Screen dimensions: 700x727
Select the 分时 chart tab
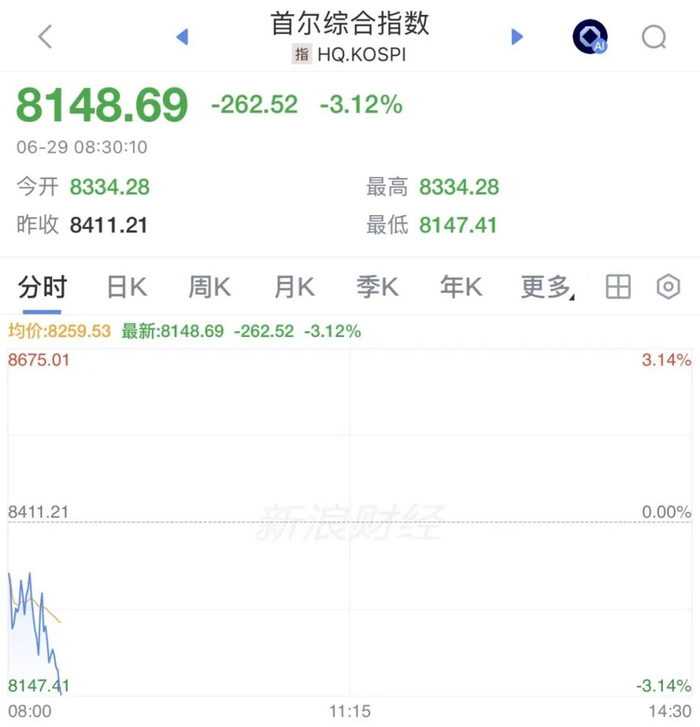coord(42,287)
